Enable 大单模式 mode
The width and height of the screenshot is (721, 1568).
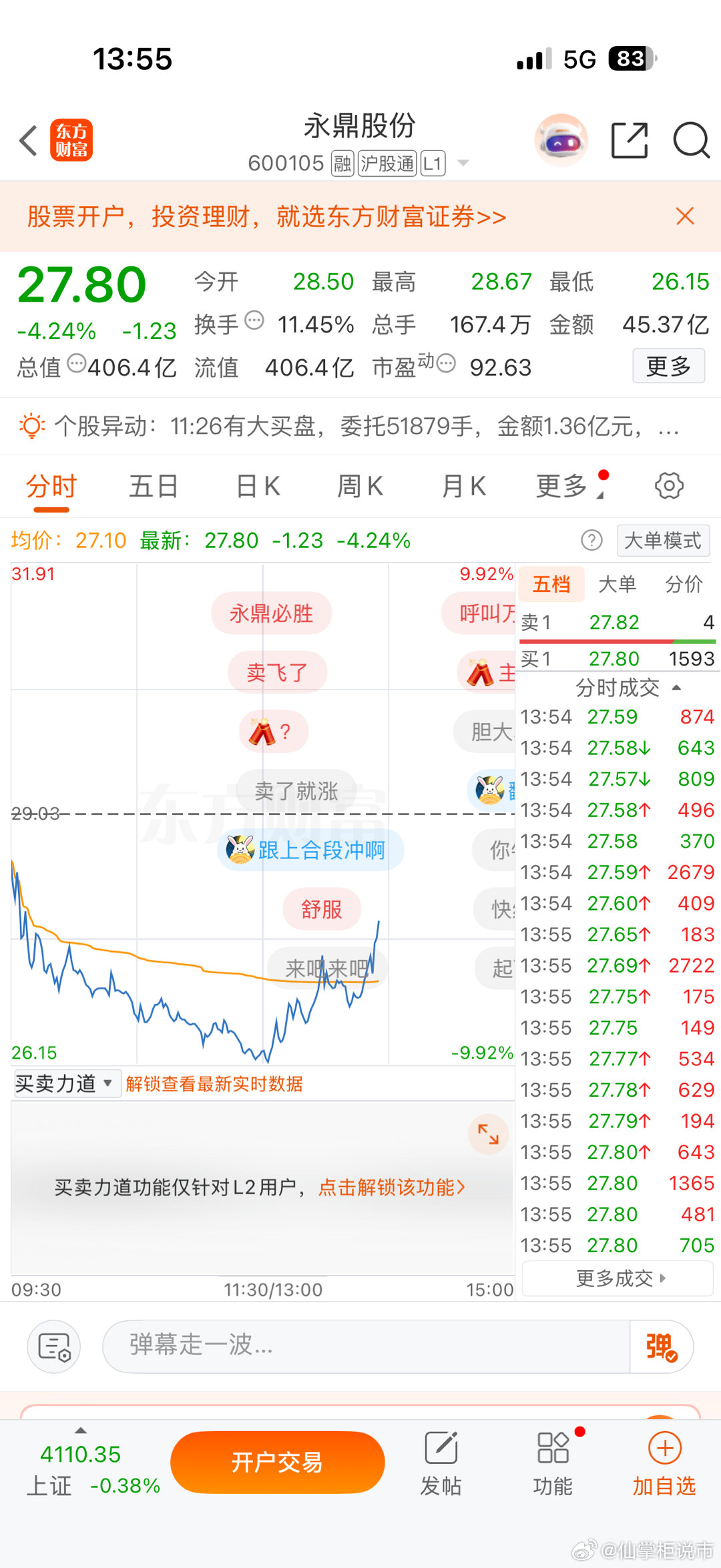663,541
